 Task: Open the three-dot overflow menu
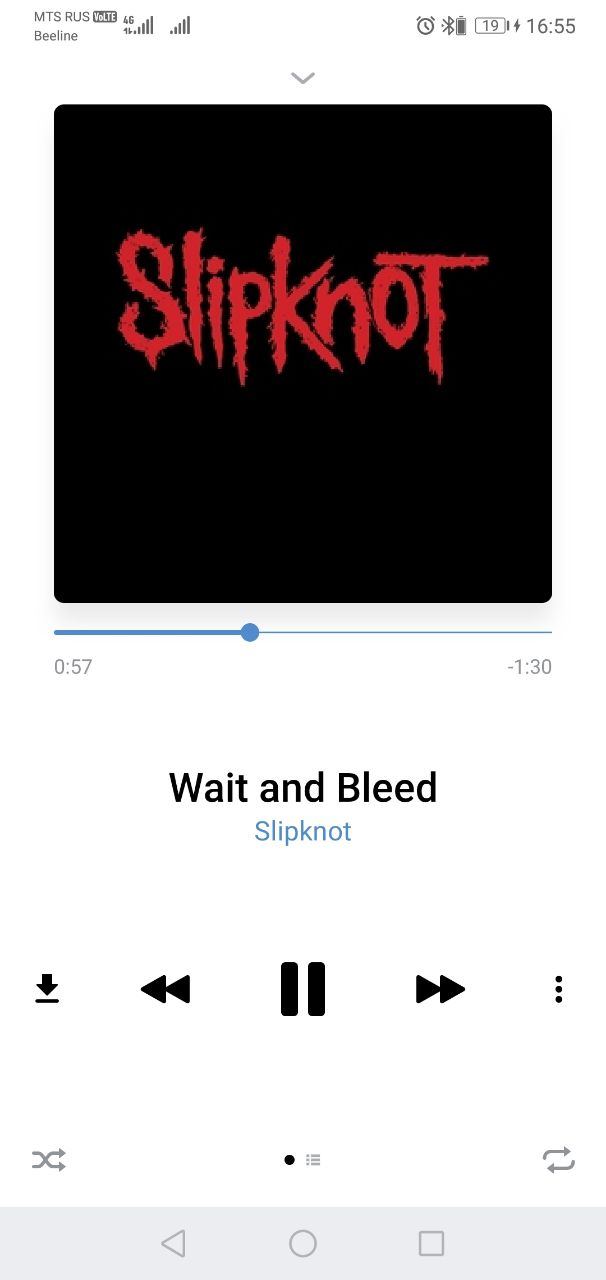pos(559,989)
